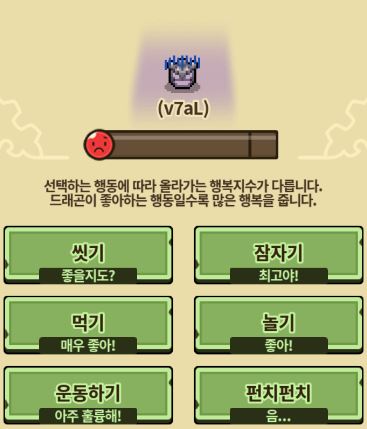This screenshot has width=367, height=429.
Task: Select the 잠자기 (sleep) action
Action: (279, 255)
